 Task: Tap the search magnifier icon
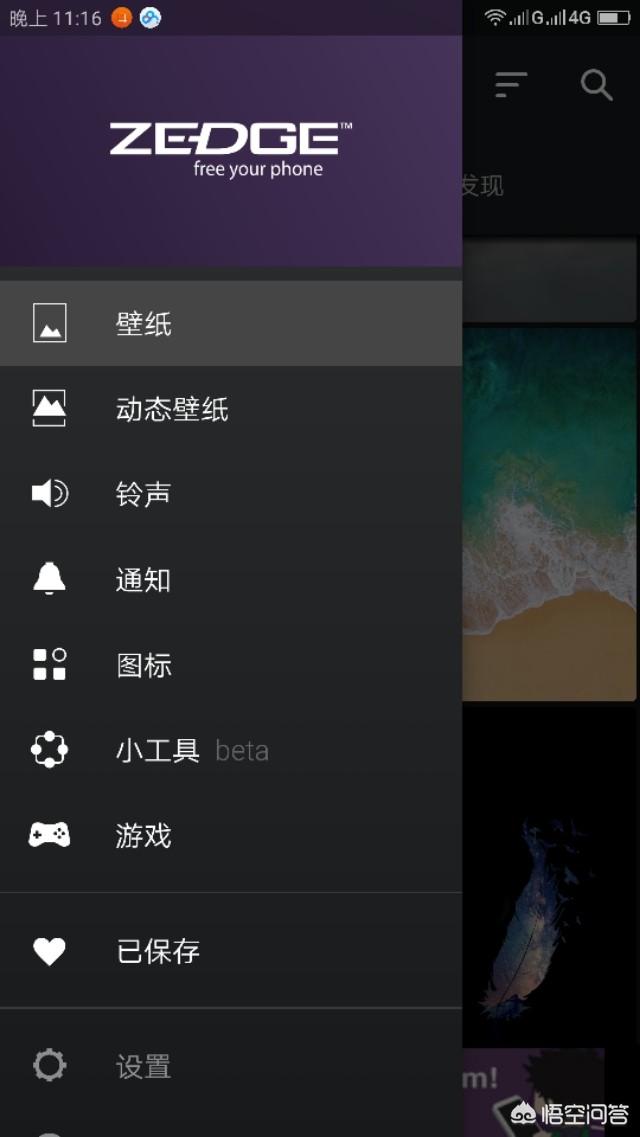[x=597, y=85]
